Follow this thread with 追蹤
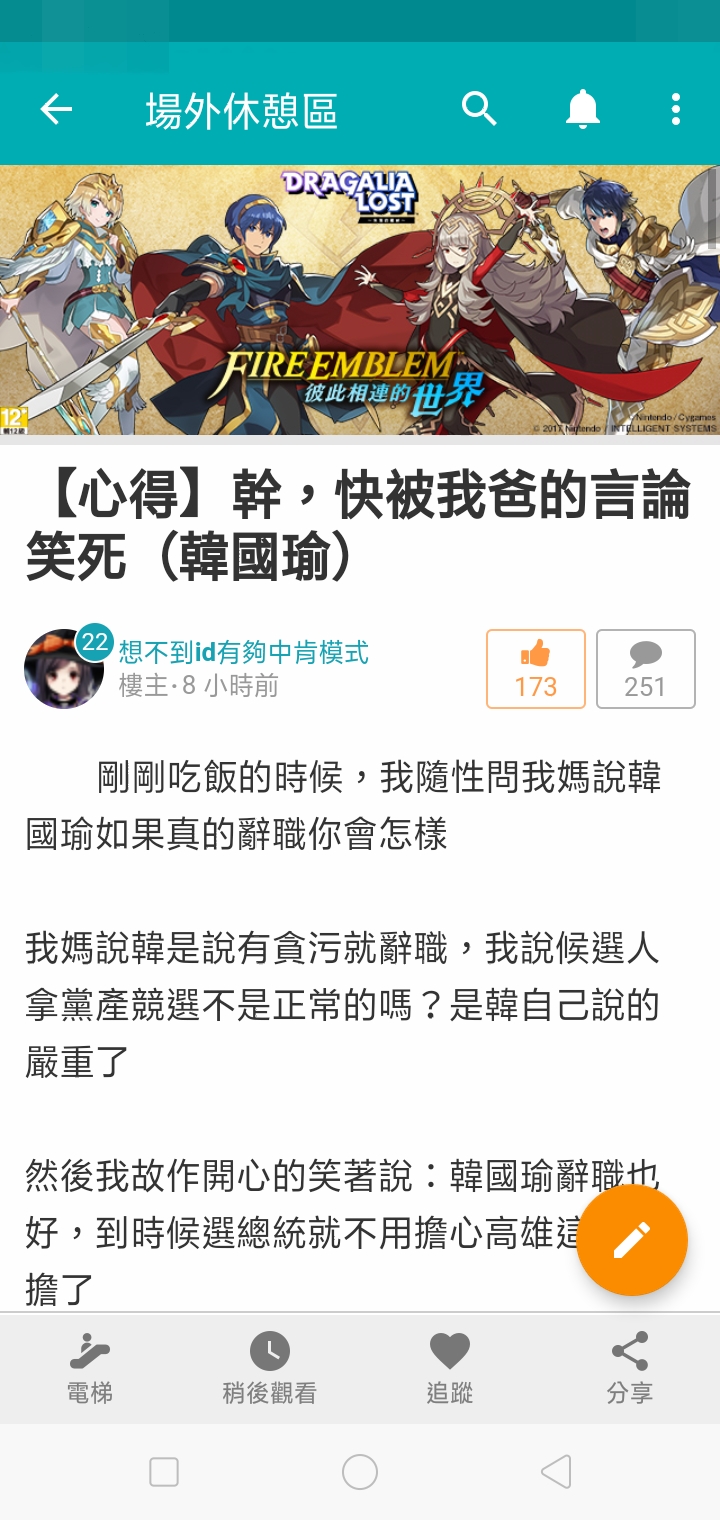Viewport: 720px width, 1520px height. point(449,1368)
